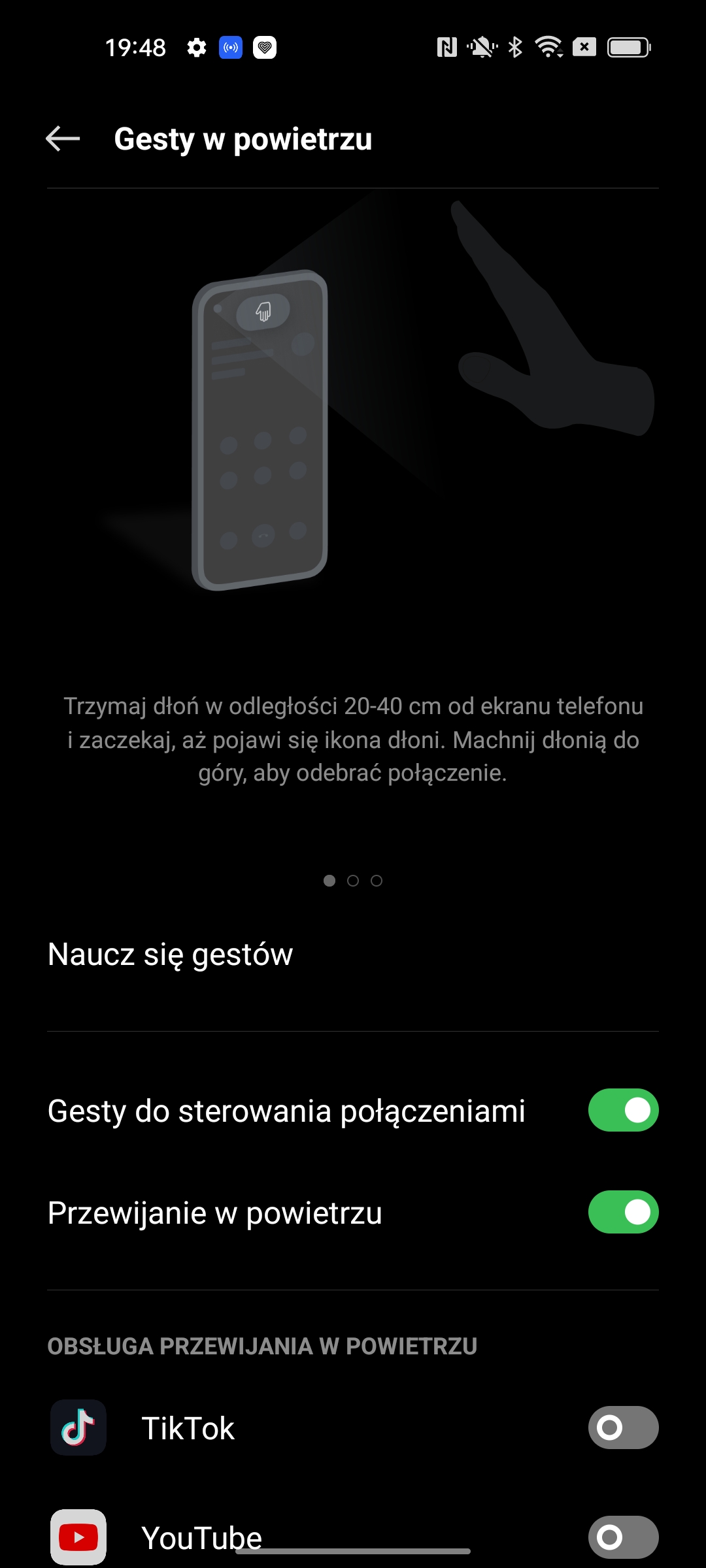Open Naucz się gestów
The image size is (706, 1568).
(x=170, y=955)
